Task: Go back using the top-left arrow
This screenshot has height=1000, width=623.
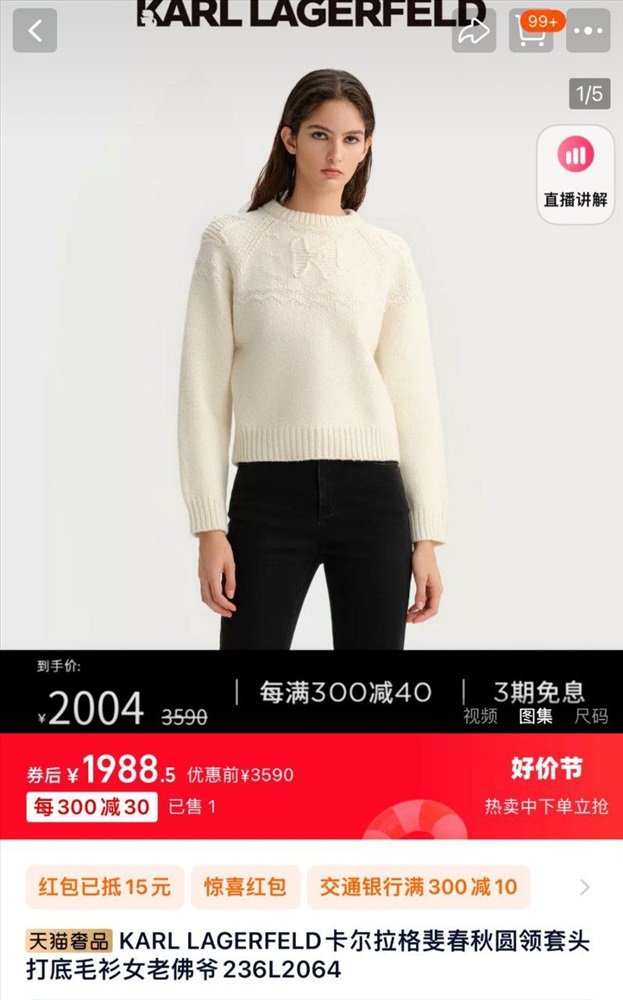Action: [35, 31]
